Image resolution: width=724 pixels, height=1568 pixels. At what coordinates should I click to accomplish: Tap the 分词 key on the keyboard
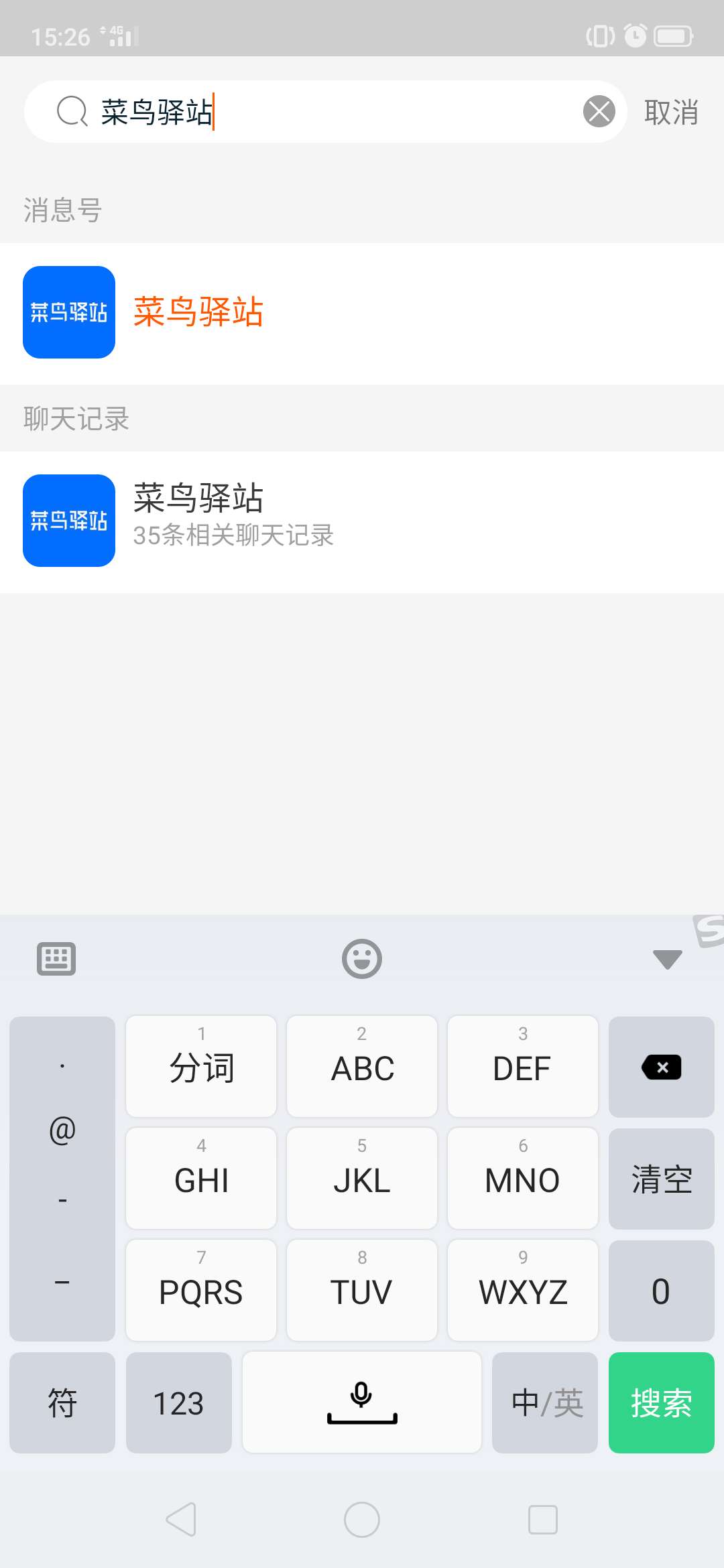[x=200, y=1067]
